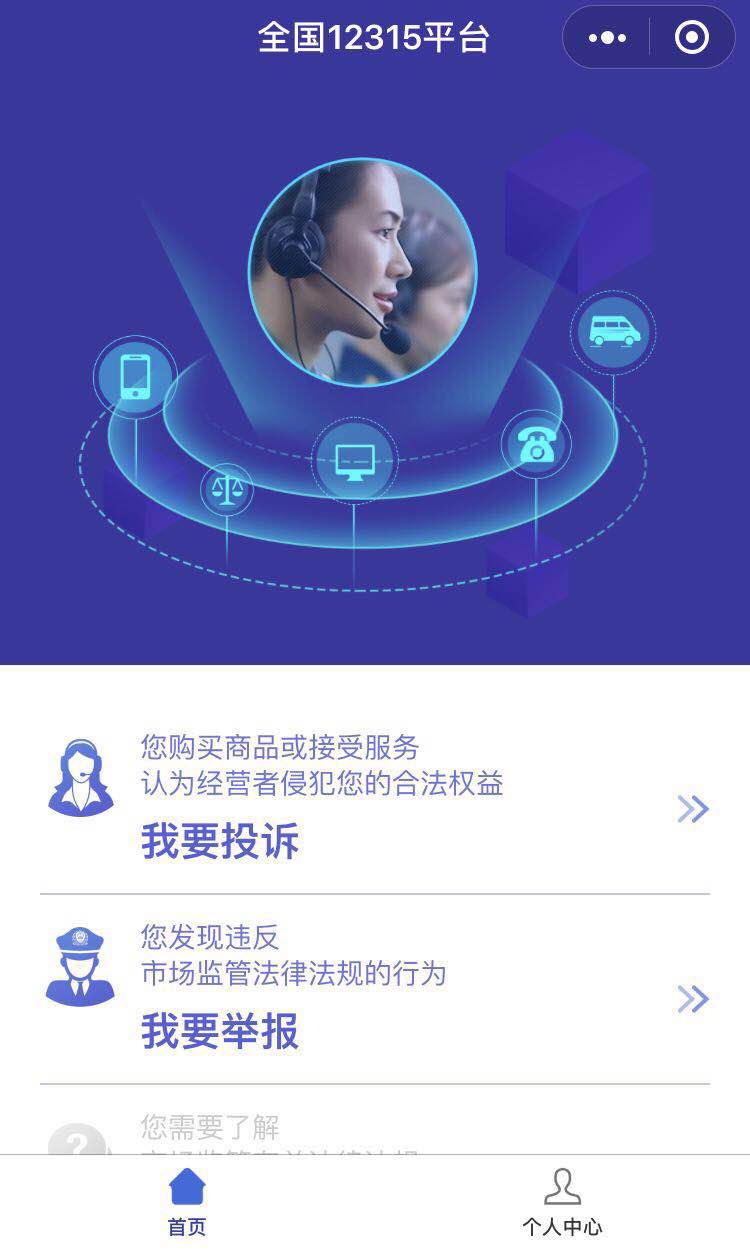Close the mini program with the circle button
This screenshot has height=1251, width=750.
pos(692,38)
